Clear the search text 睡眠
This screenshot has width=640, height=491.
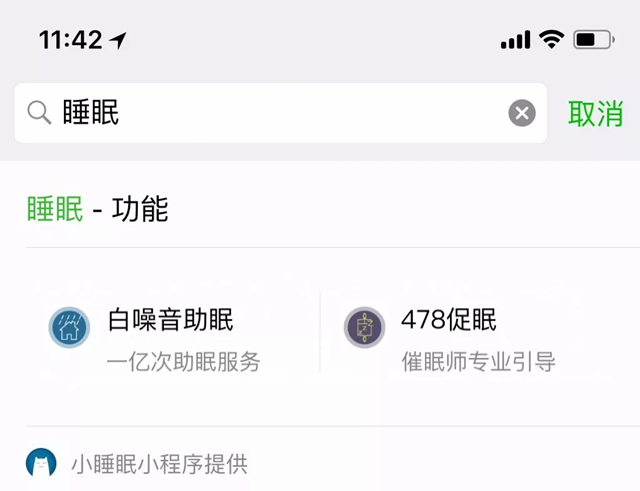[522, 113]
